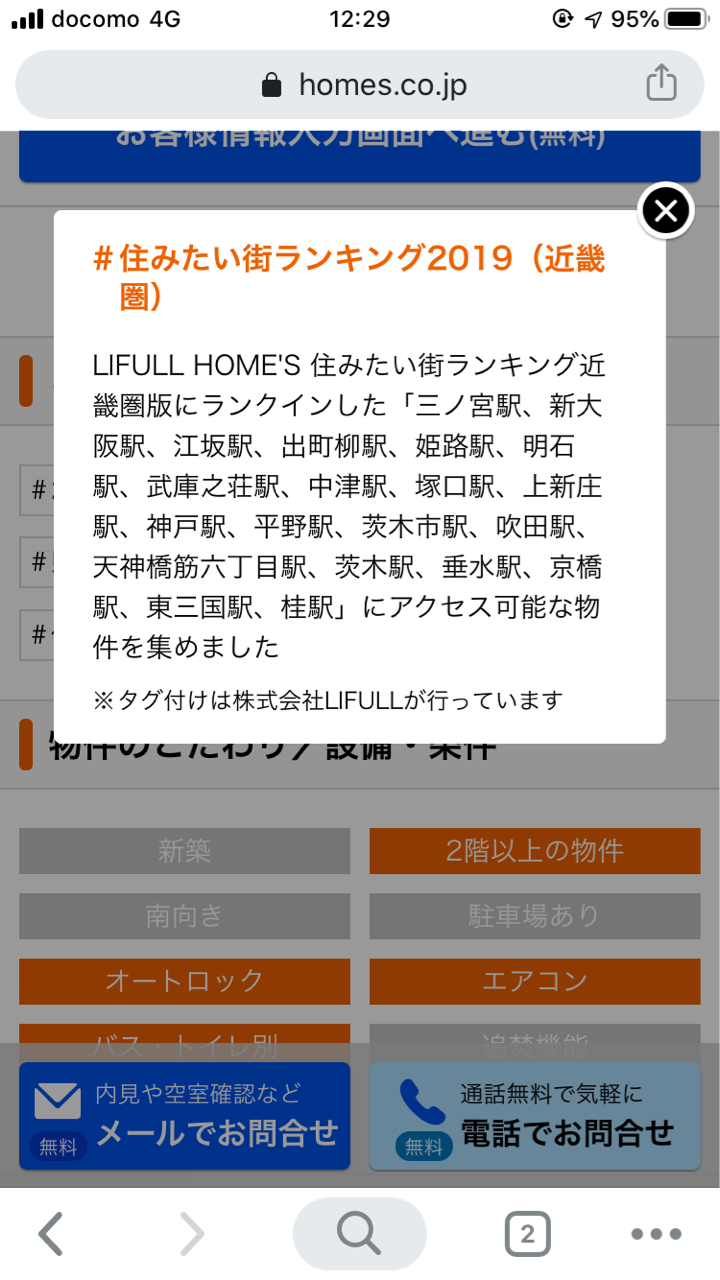Open browser search button
This screenshot has height=1280, width=720.
(359, 1234)
